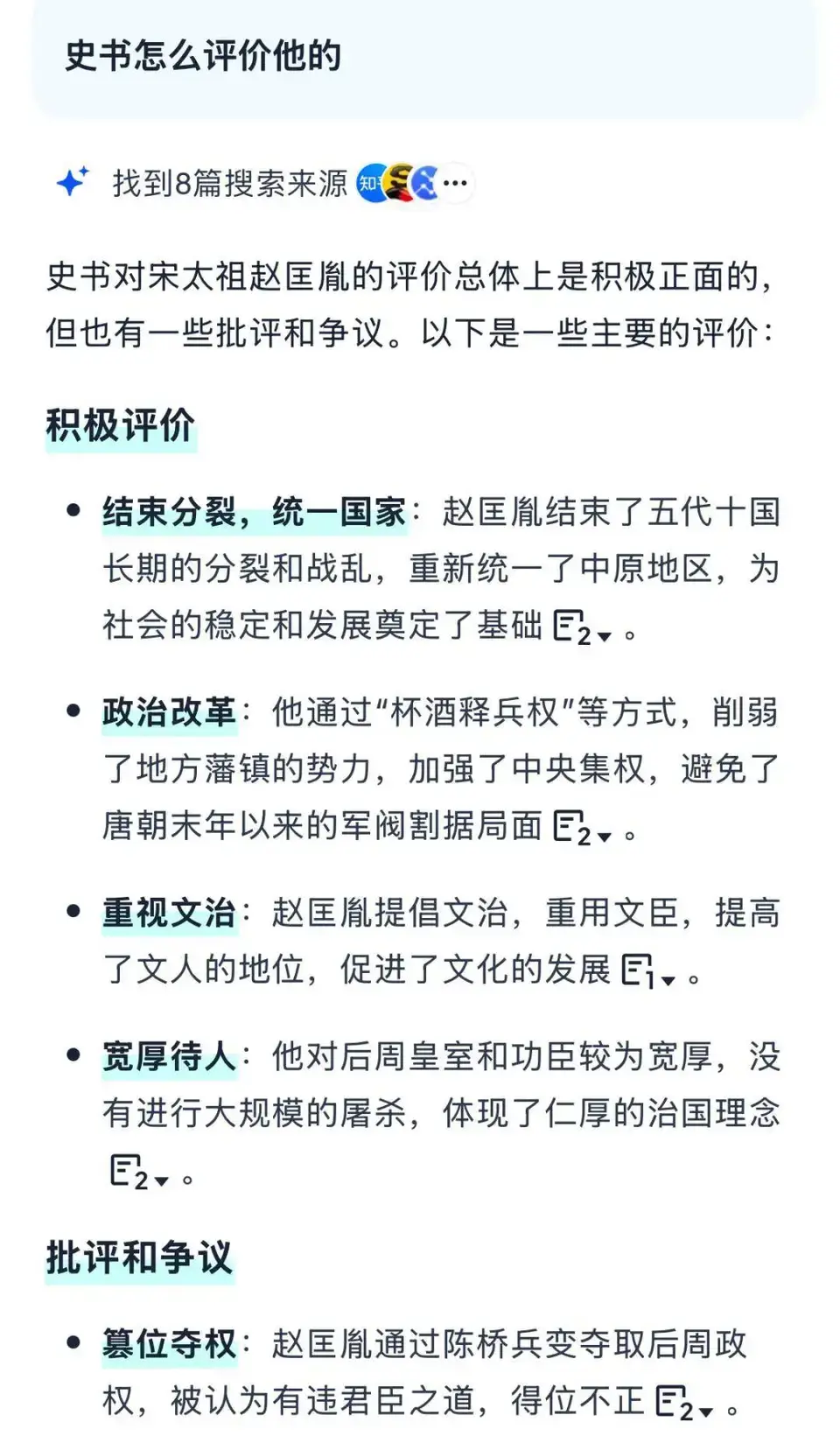Expand citation after 篡位夺权 point
This screenshot has width=840, height=1443.
pyautogui.click(x=684, y=1402)
